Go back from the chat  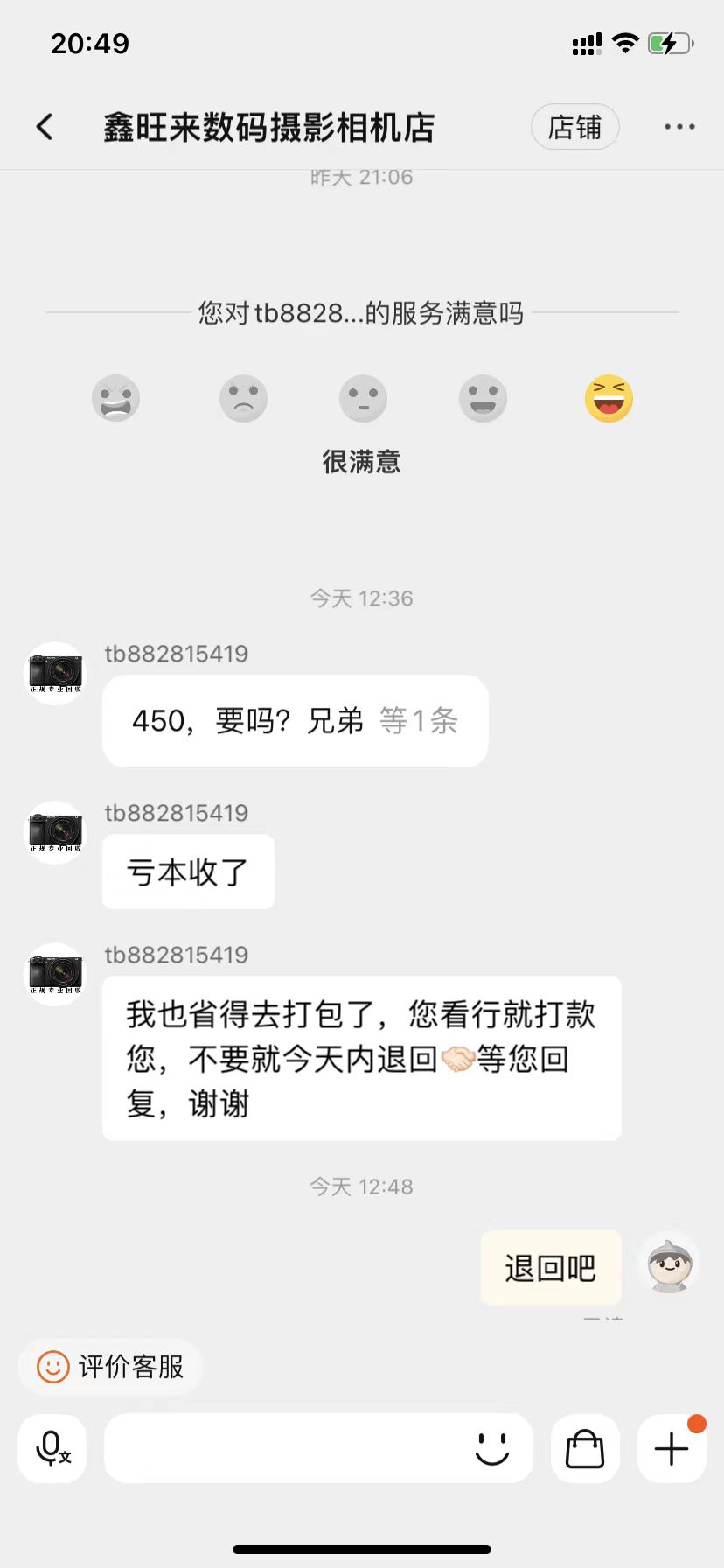click(45, 127)
